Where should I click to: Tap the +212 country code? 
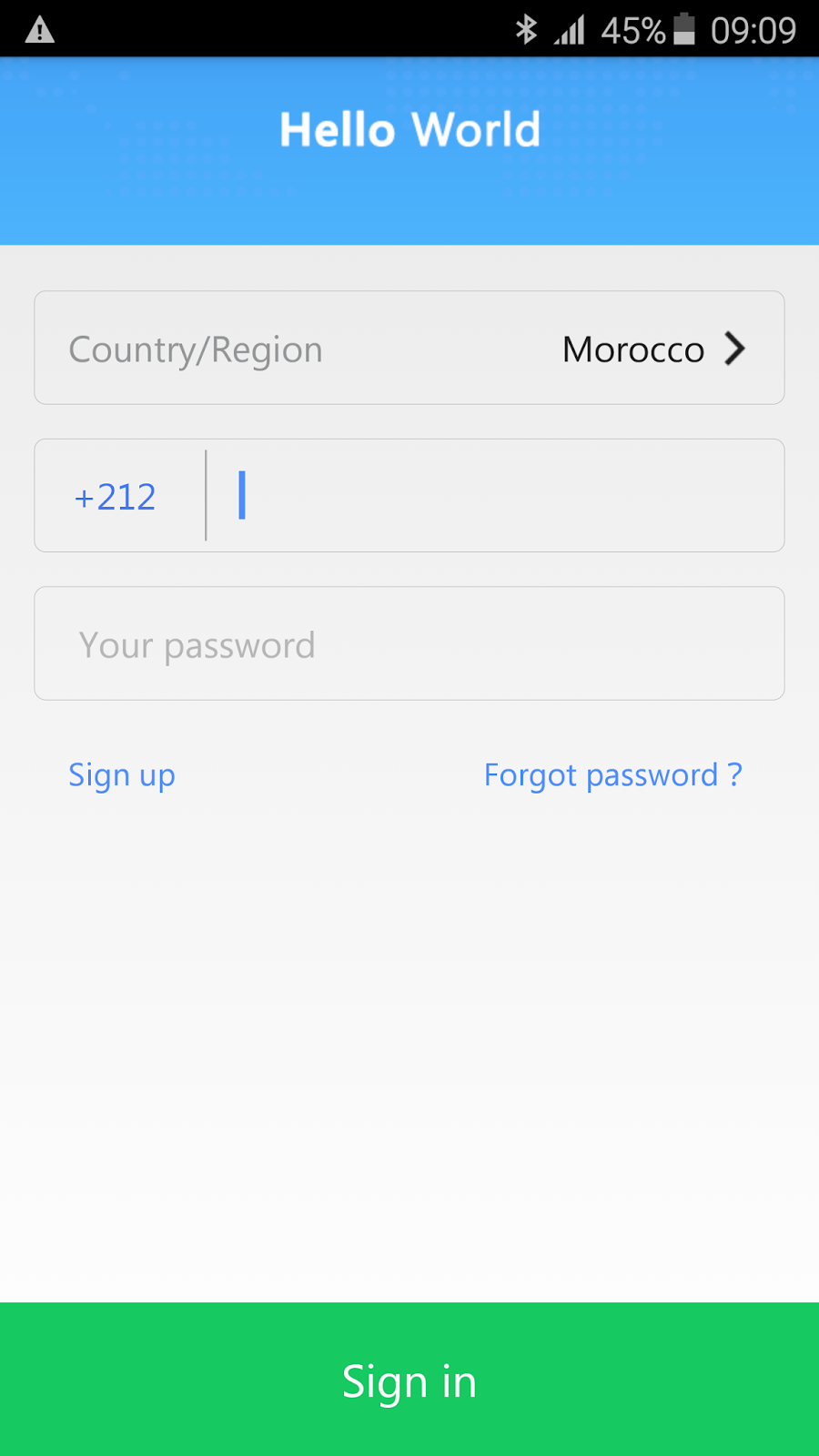(x=116, y=497)
